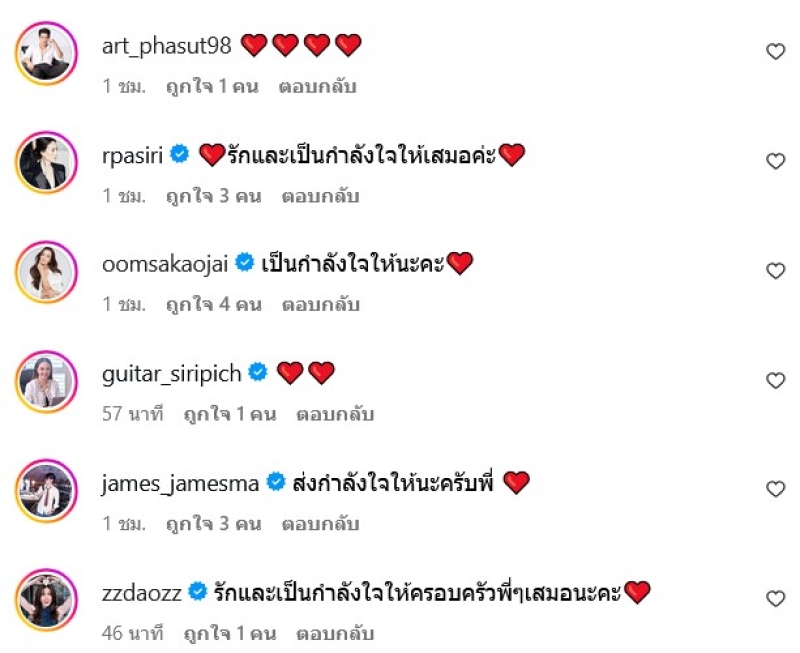The width and height of the screenshot is (800, 653).
Task: Reply to james_jamesma's comment
Action: (320, 523)
